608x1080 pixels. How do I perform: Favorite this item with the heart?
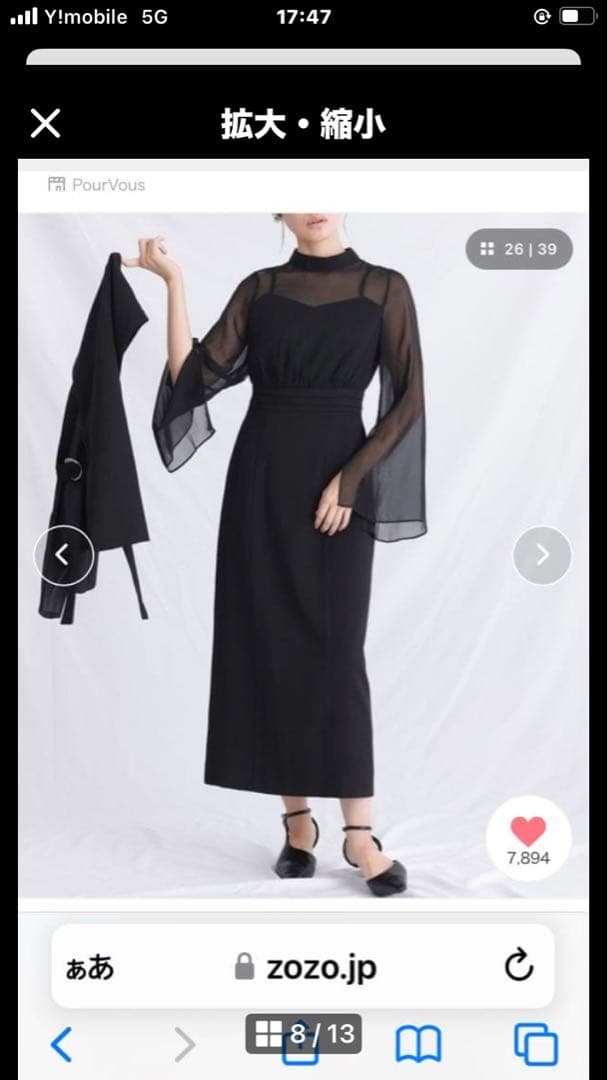click(x=528, y=836)
